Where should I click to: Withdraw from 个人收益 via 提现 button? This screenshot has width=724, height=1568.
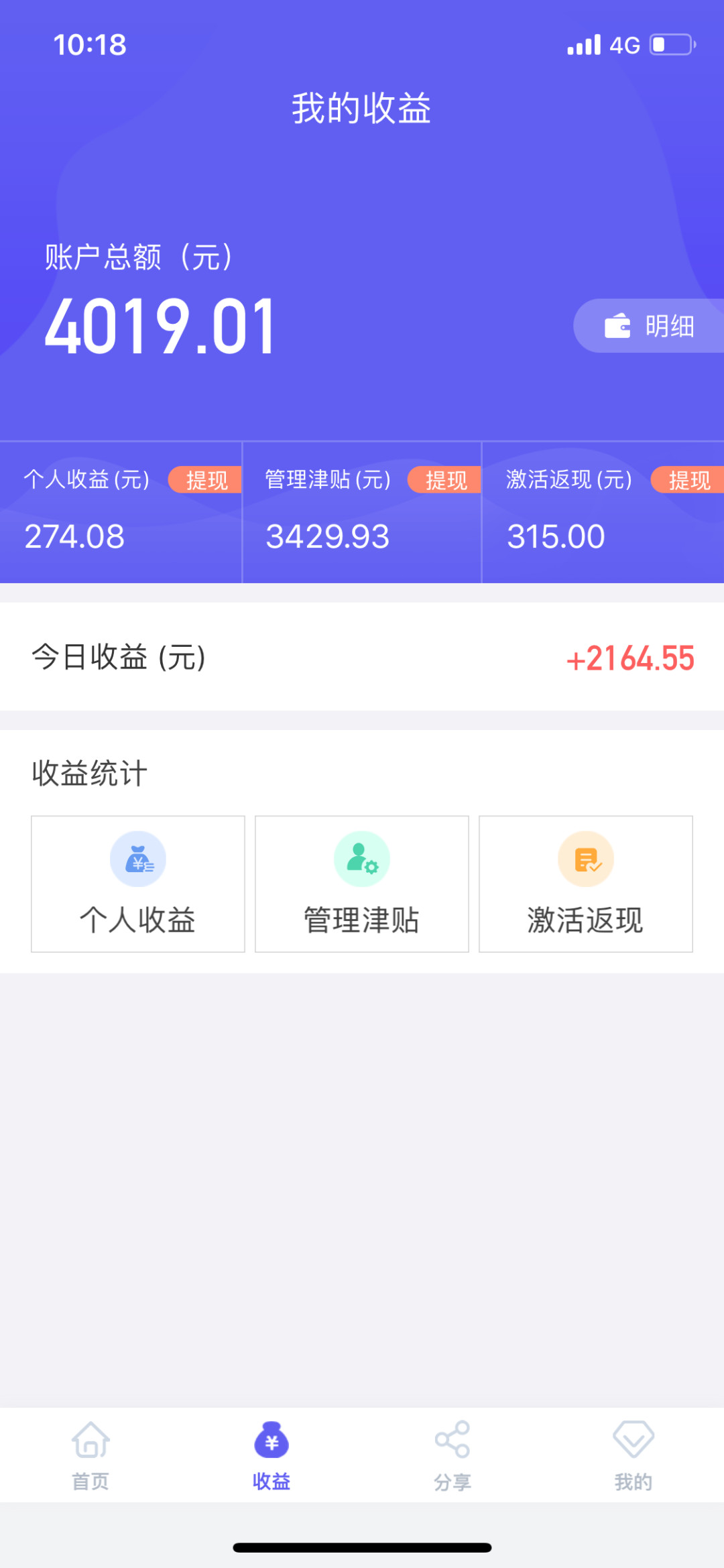[204, 481]
